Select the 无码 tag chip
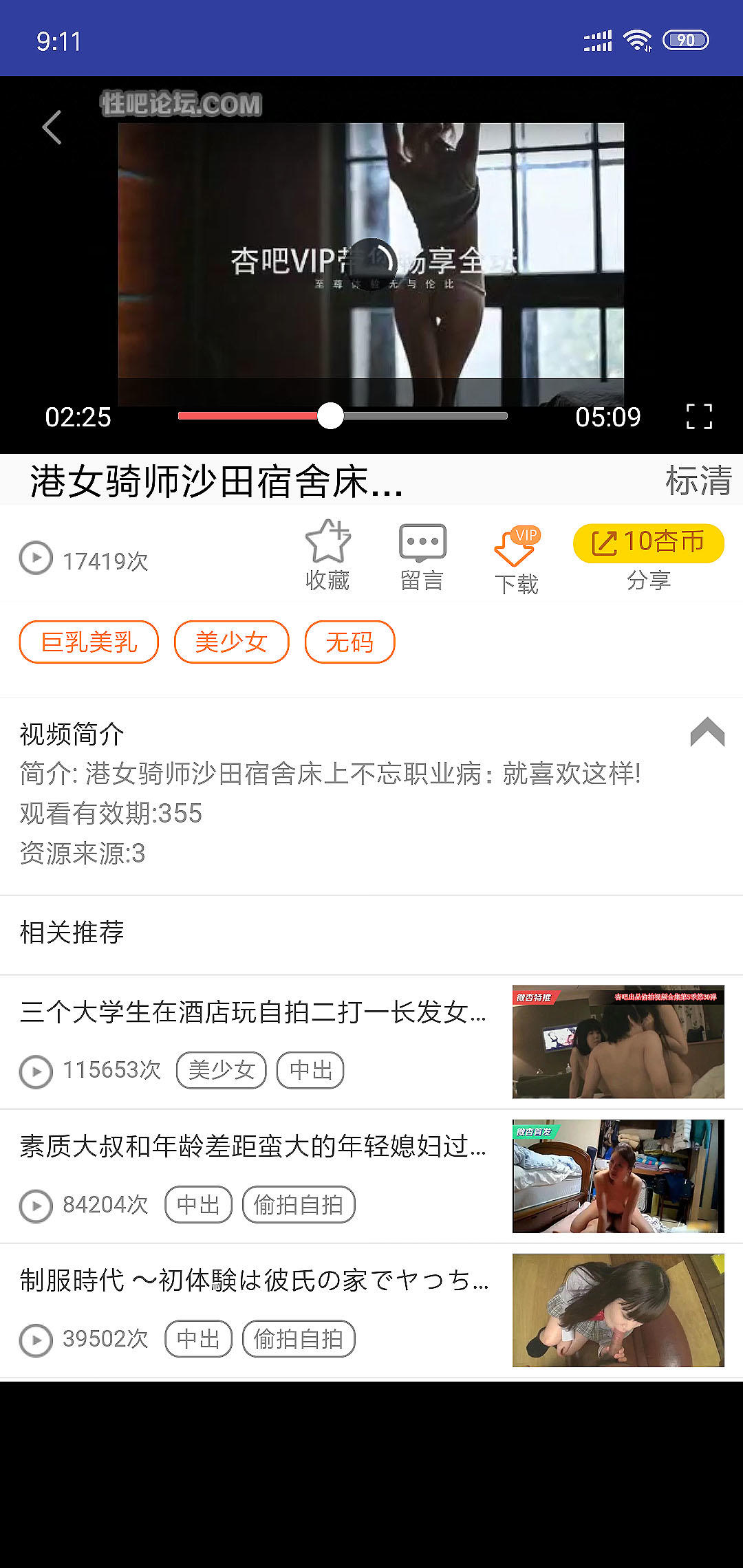 pos(349,642)
